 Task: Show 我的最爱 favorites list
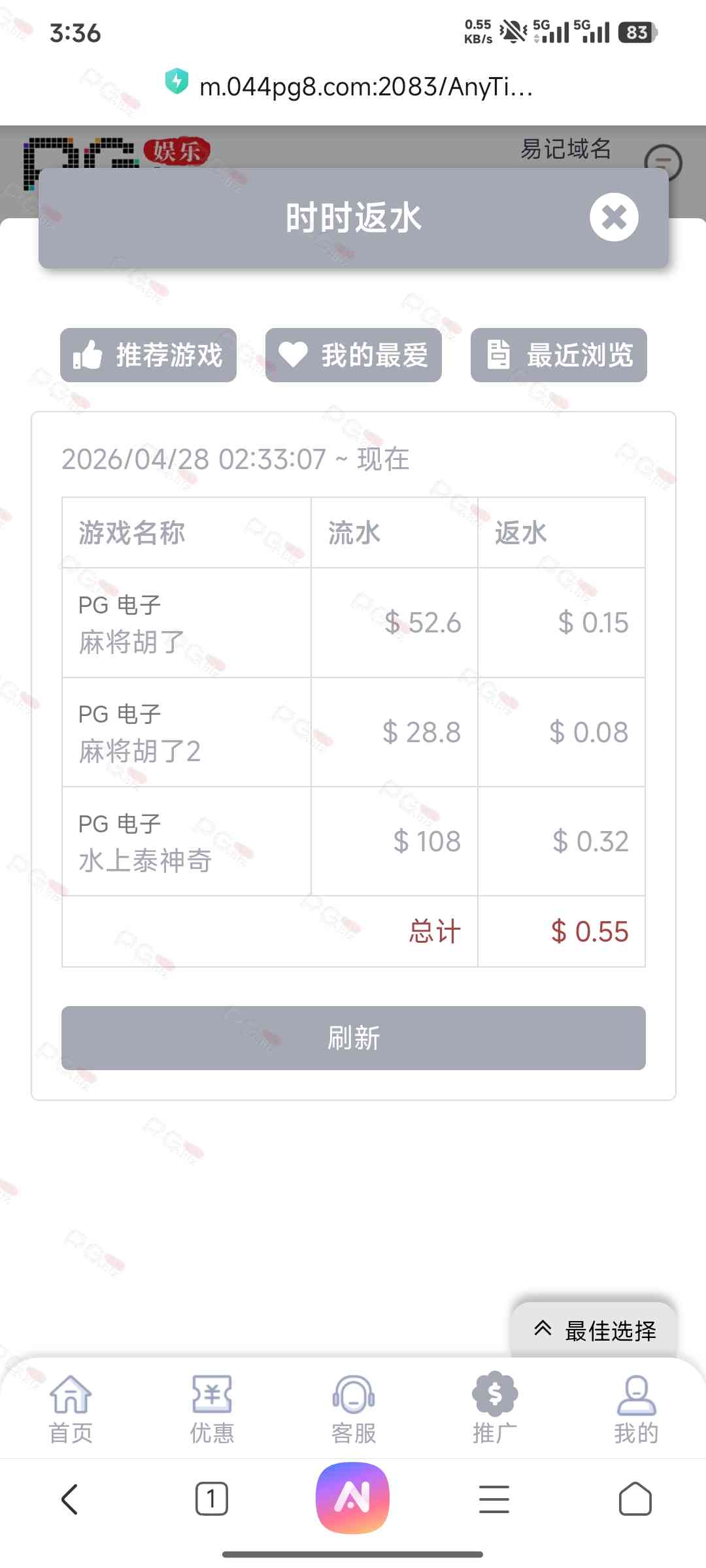[x=354, y=355]
